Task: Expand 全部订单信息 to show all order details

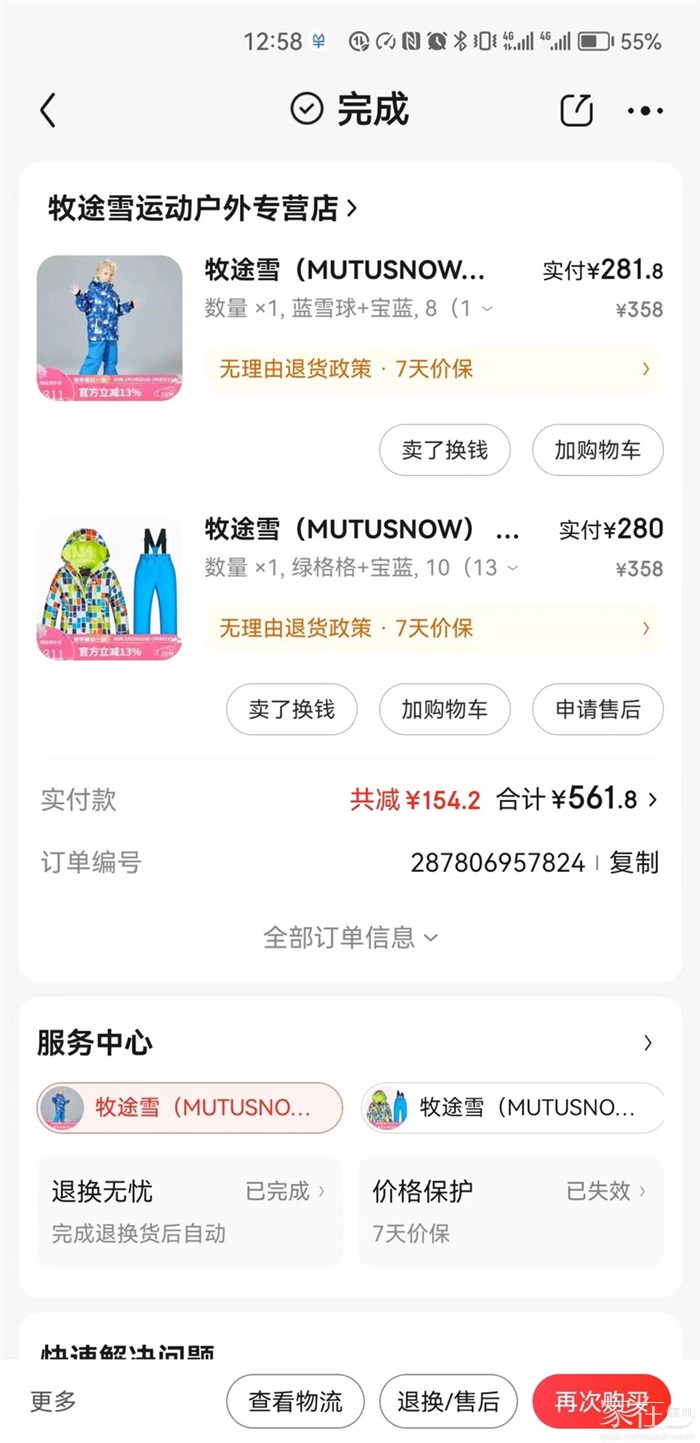Action: coord(350,937)
